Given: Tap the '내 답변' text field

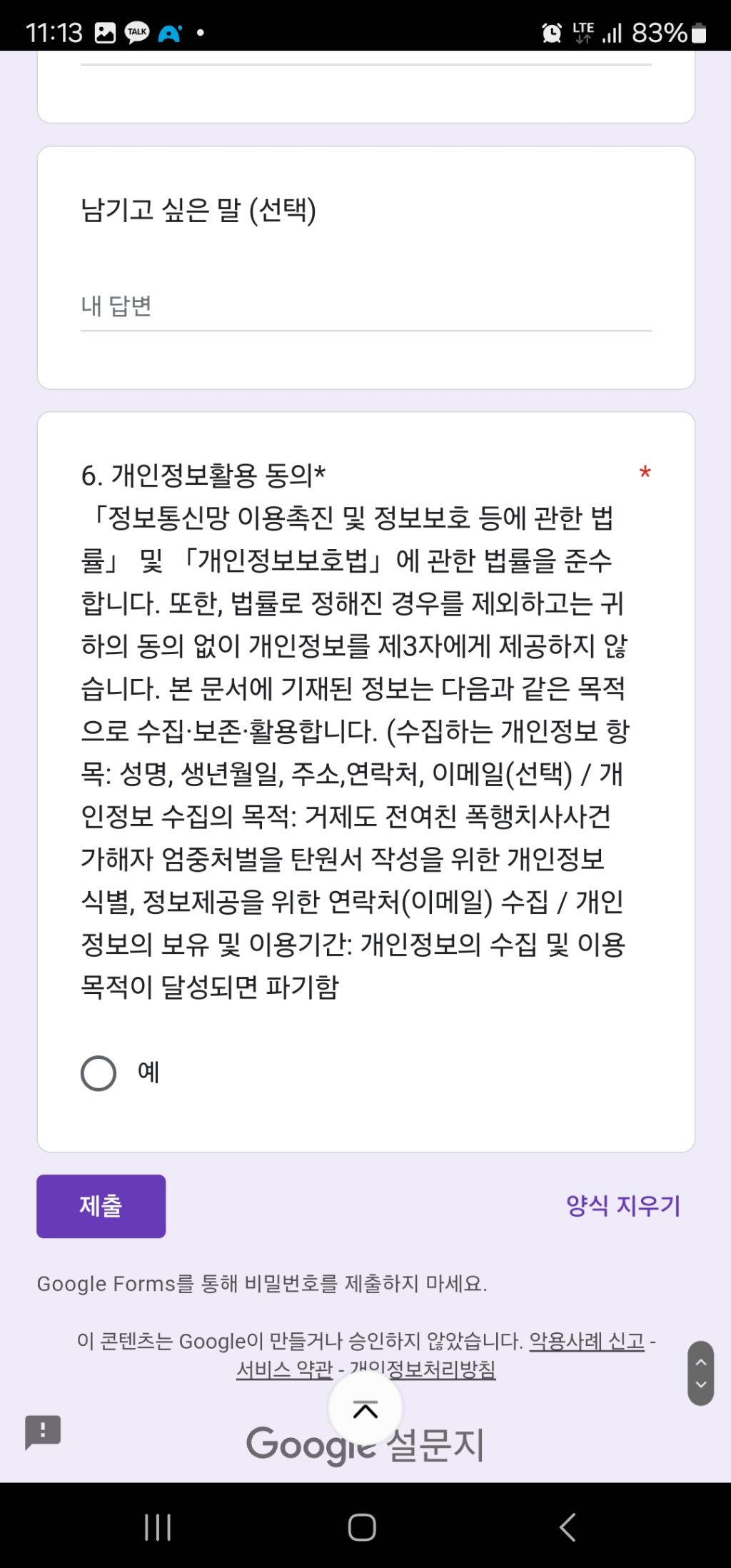Looking at the screenshot, I should point(365,307).
